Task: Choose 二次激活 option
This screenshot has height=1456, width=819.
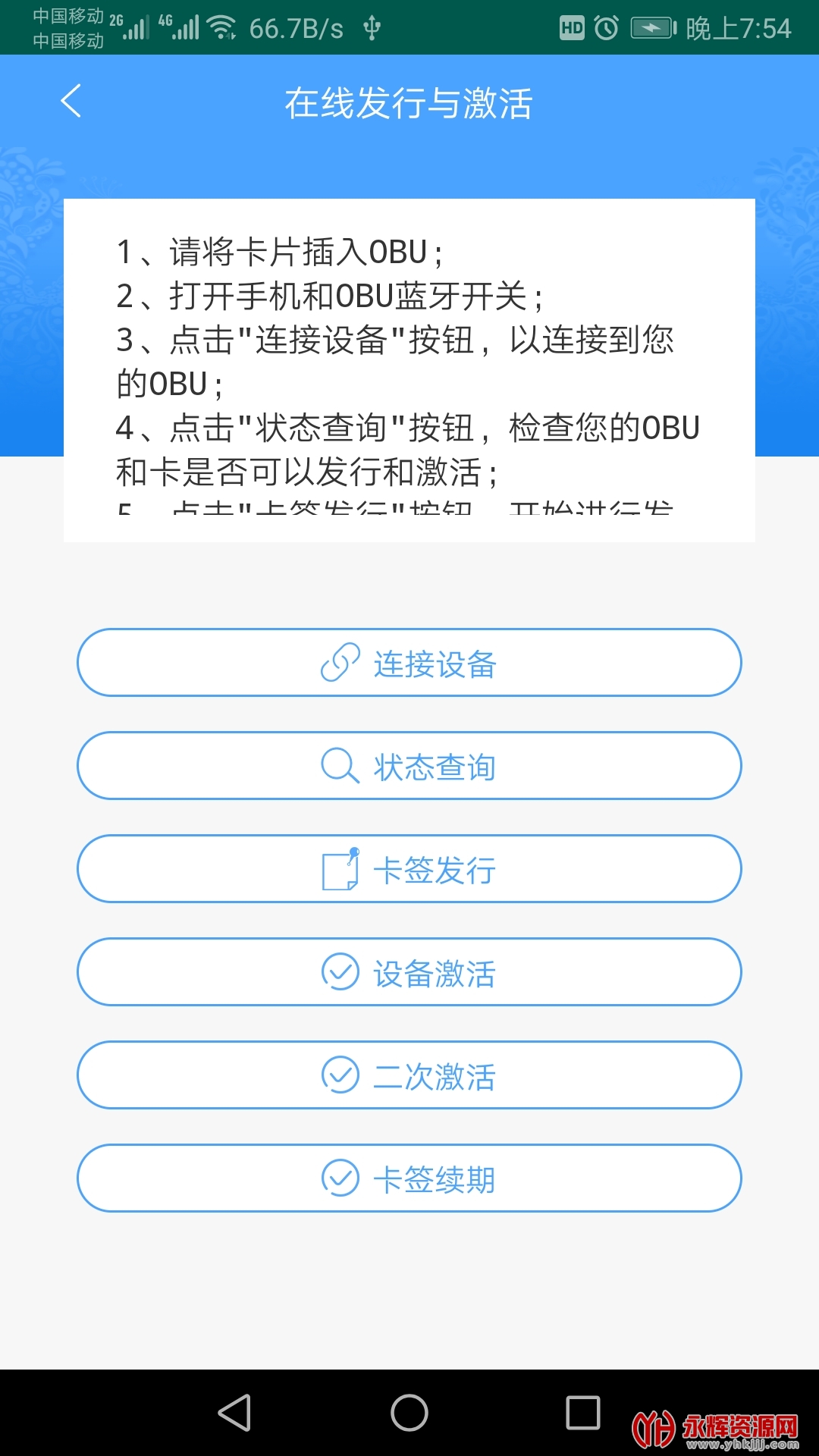Action: 409,1075
